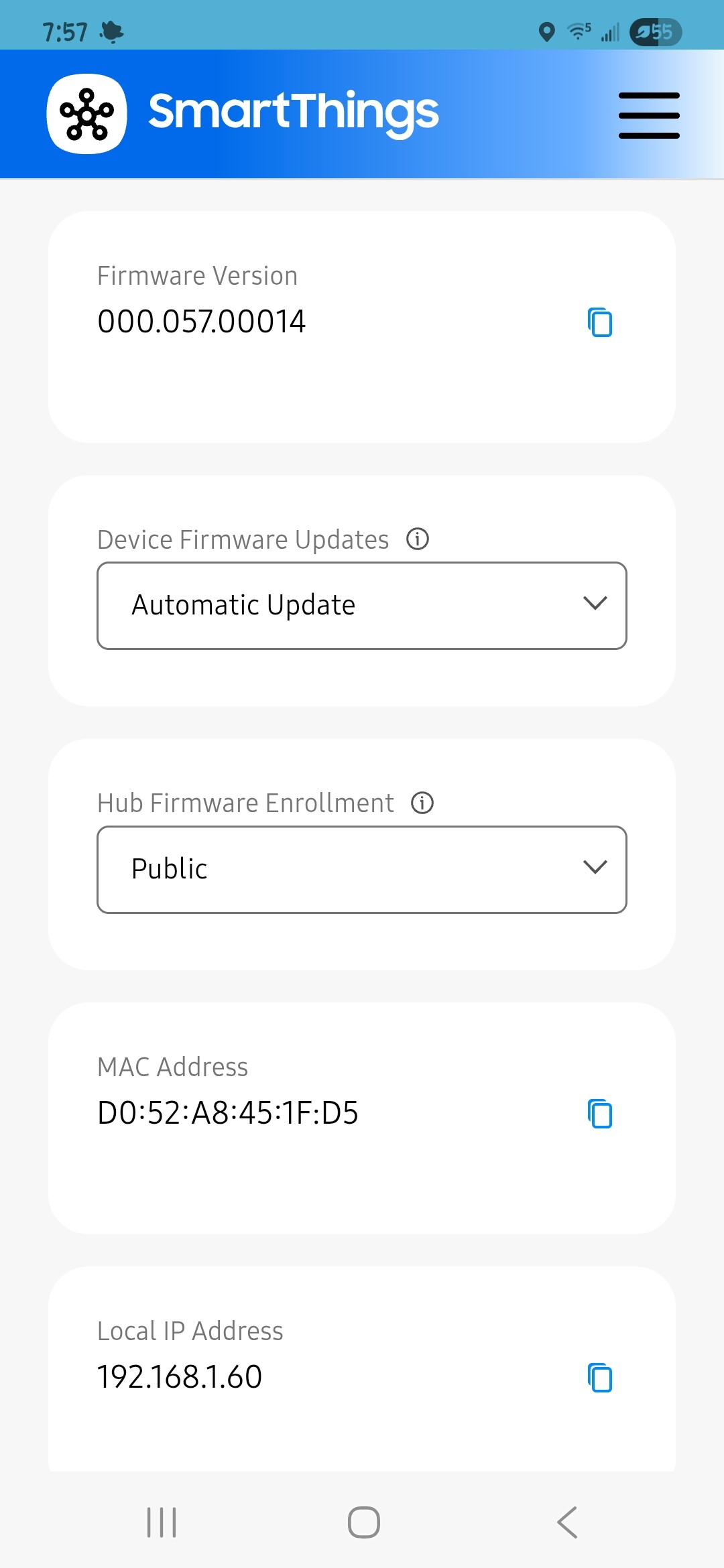
Task: Go back using the system back button
Action: pyautogui.click(x=567, y=1522)
